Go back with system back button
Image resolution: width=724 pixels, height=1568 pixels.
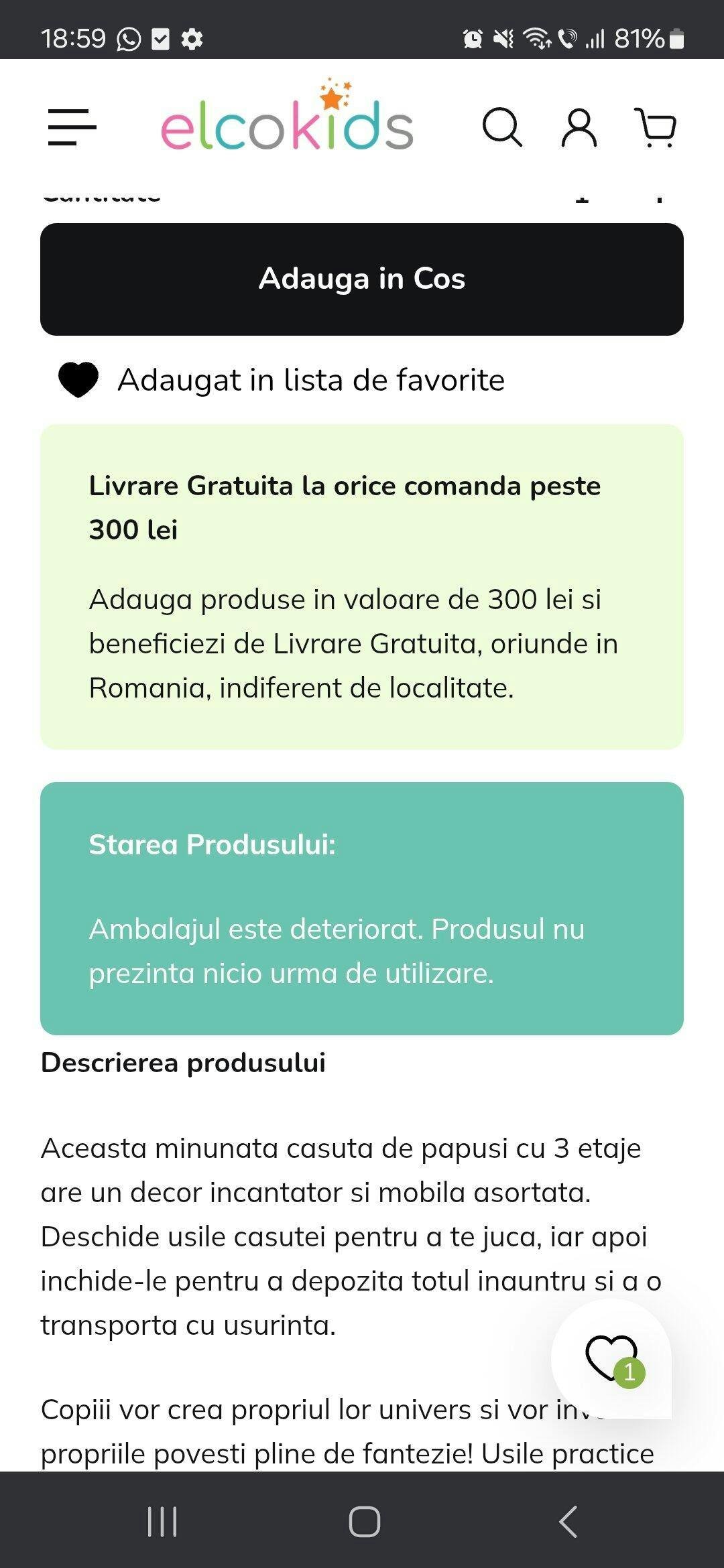coord(568,1521)
